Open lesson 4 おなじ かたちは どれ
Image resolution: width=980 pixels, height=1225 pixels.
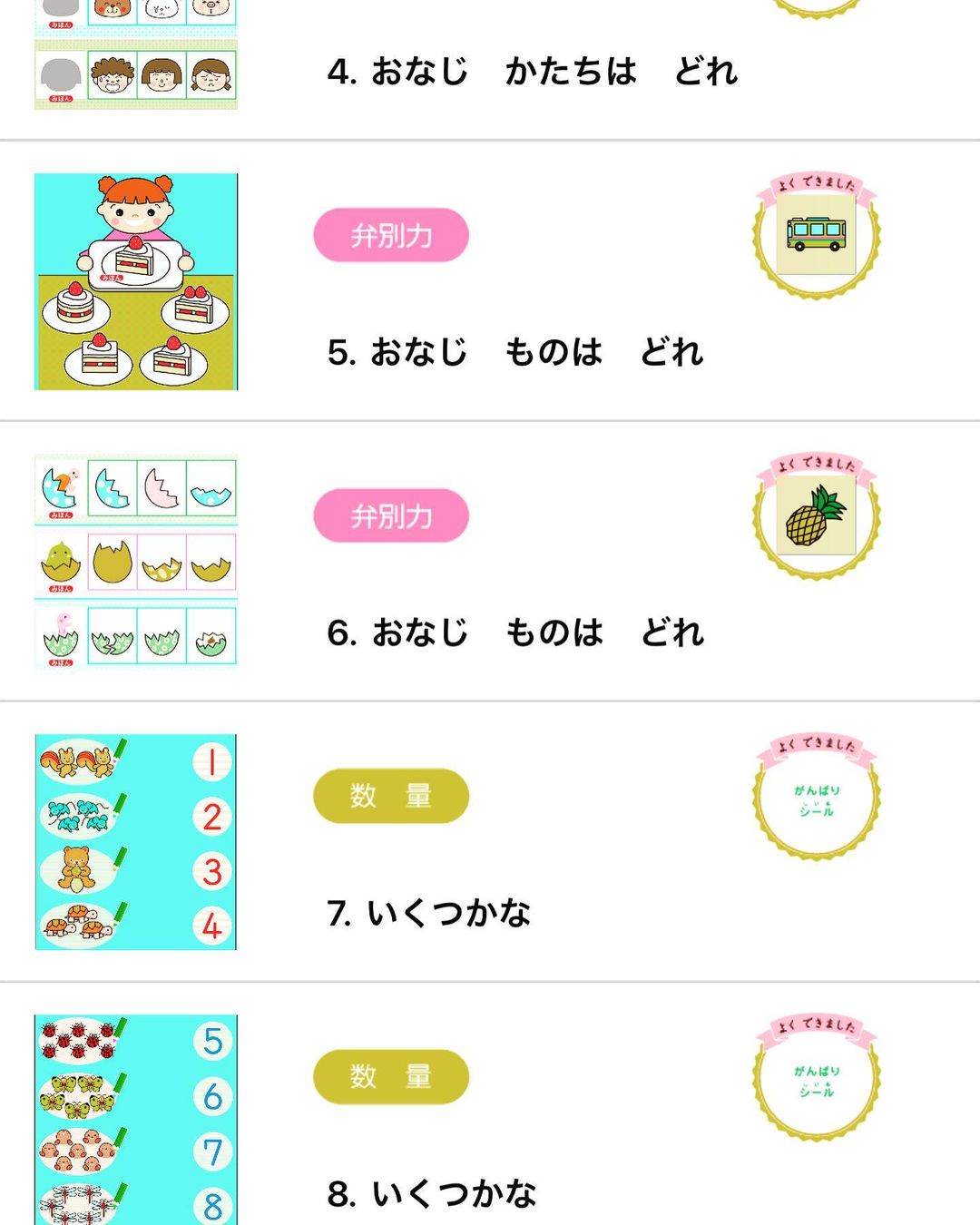tap(532, 71)
